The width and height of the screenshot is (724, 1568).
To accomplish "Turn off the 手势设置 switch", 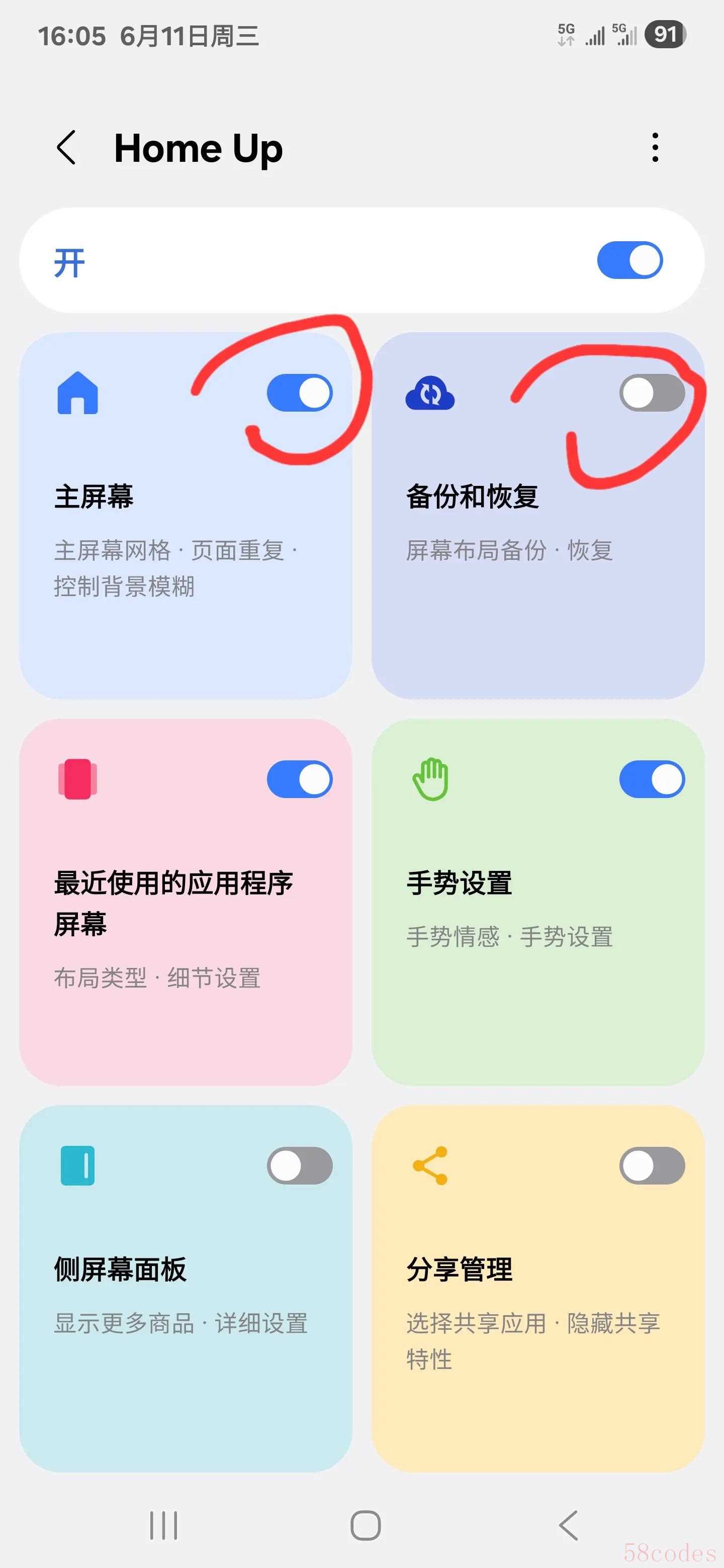I will 652,779.
